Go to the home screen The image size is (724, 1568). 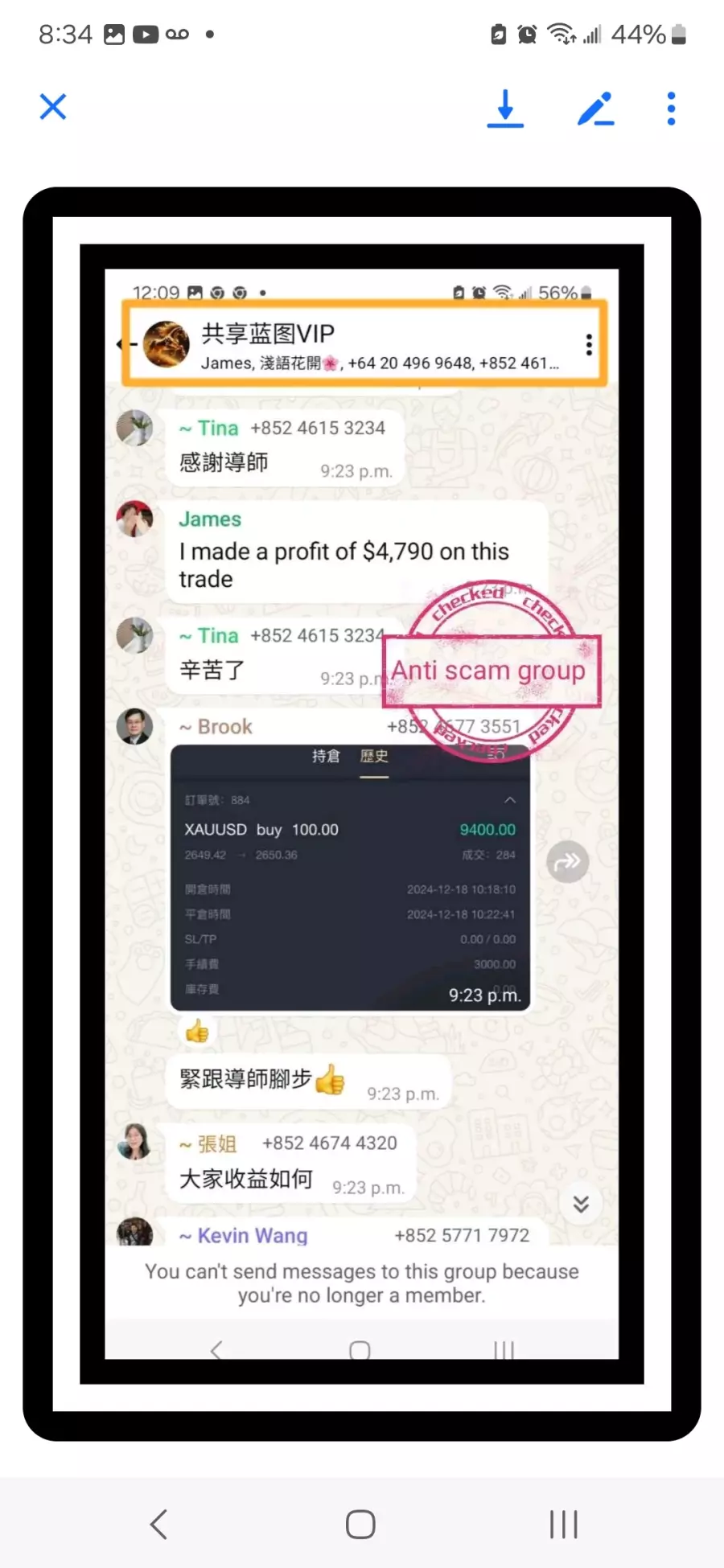point(360,1524)
